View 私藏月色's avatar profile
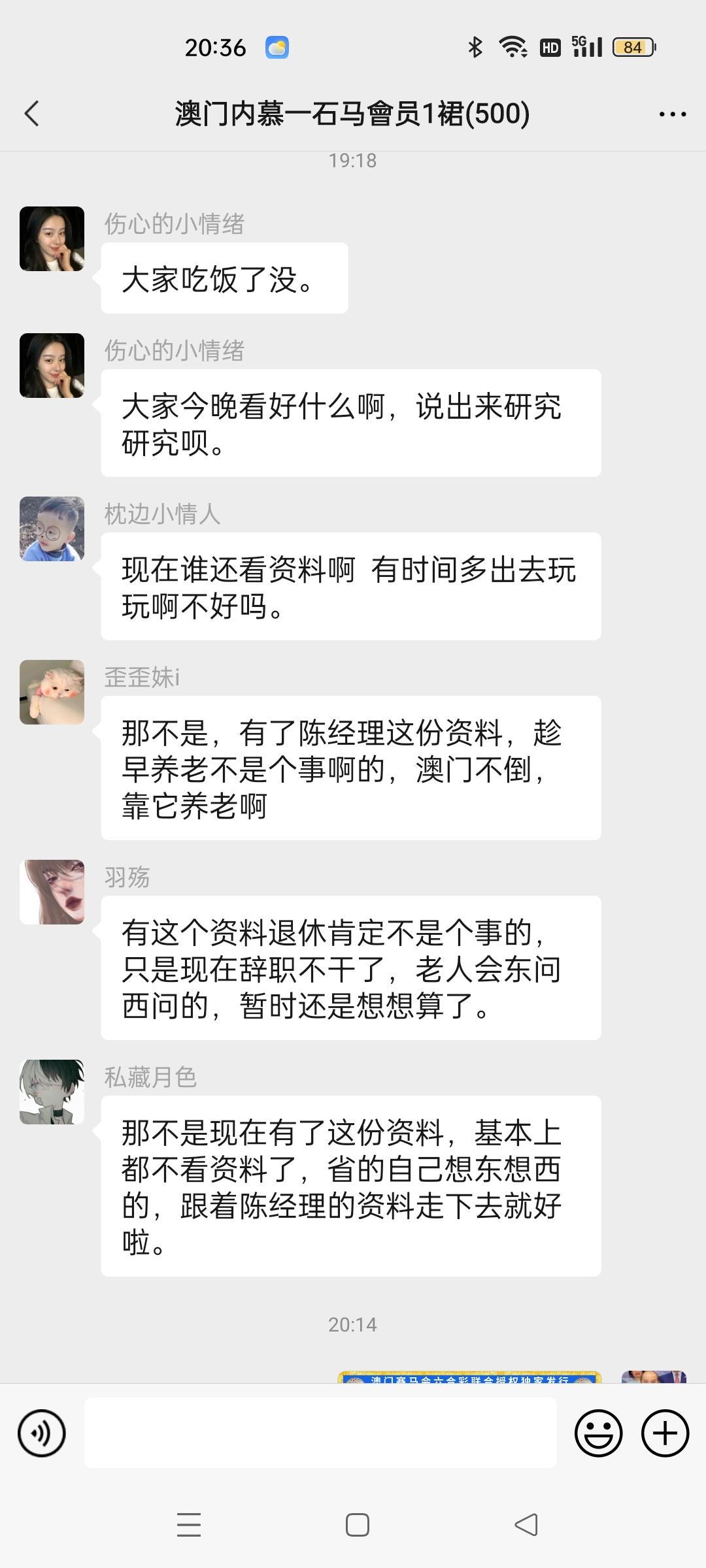This screenshot has height=1568, width=706. point(52,1092)
